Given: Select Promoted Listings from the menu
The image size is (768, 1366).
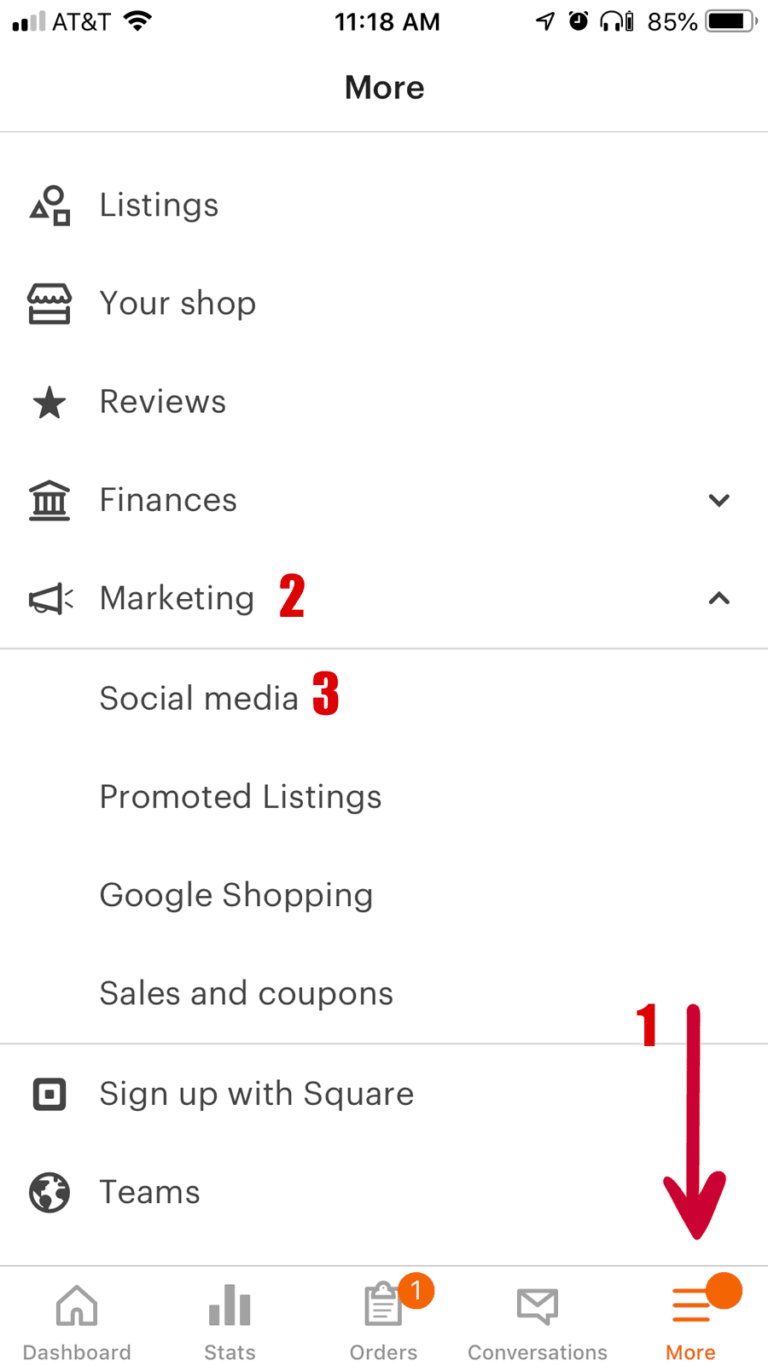Looking at the screenshot, I should tap(240, 796).
